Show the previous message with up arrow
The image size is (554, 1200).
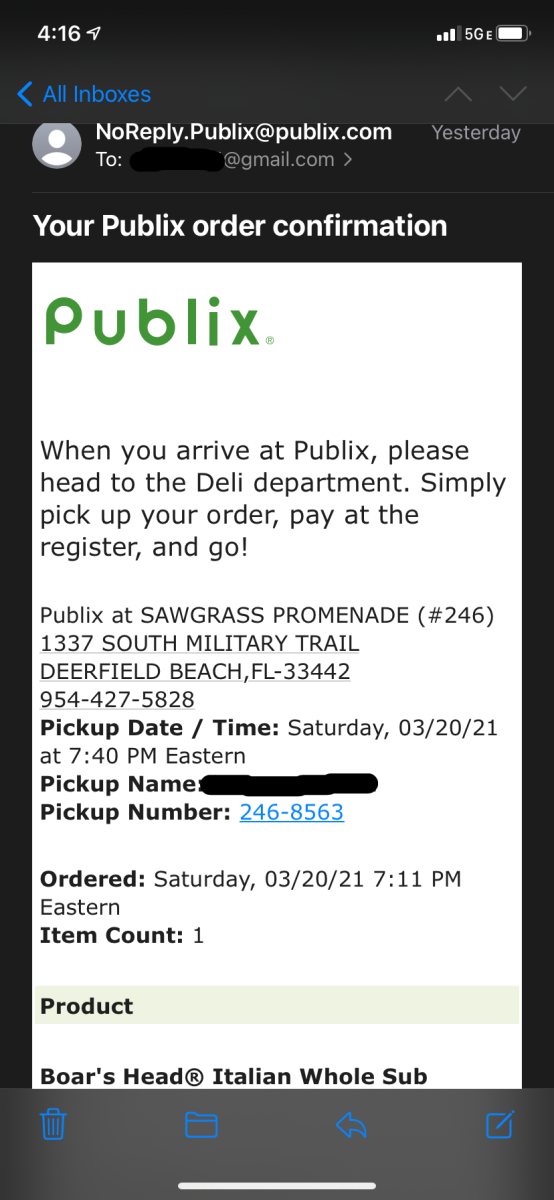click(x=458, y=94)
